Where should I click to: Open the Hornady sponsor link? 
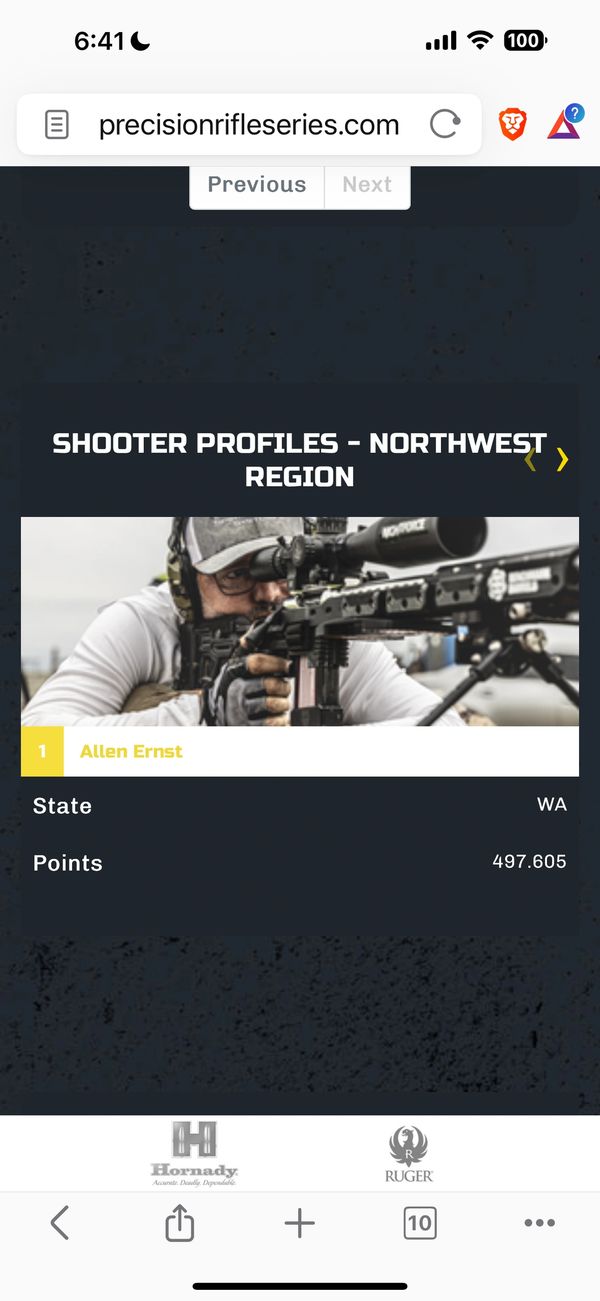pos(194,1153)
